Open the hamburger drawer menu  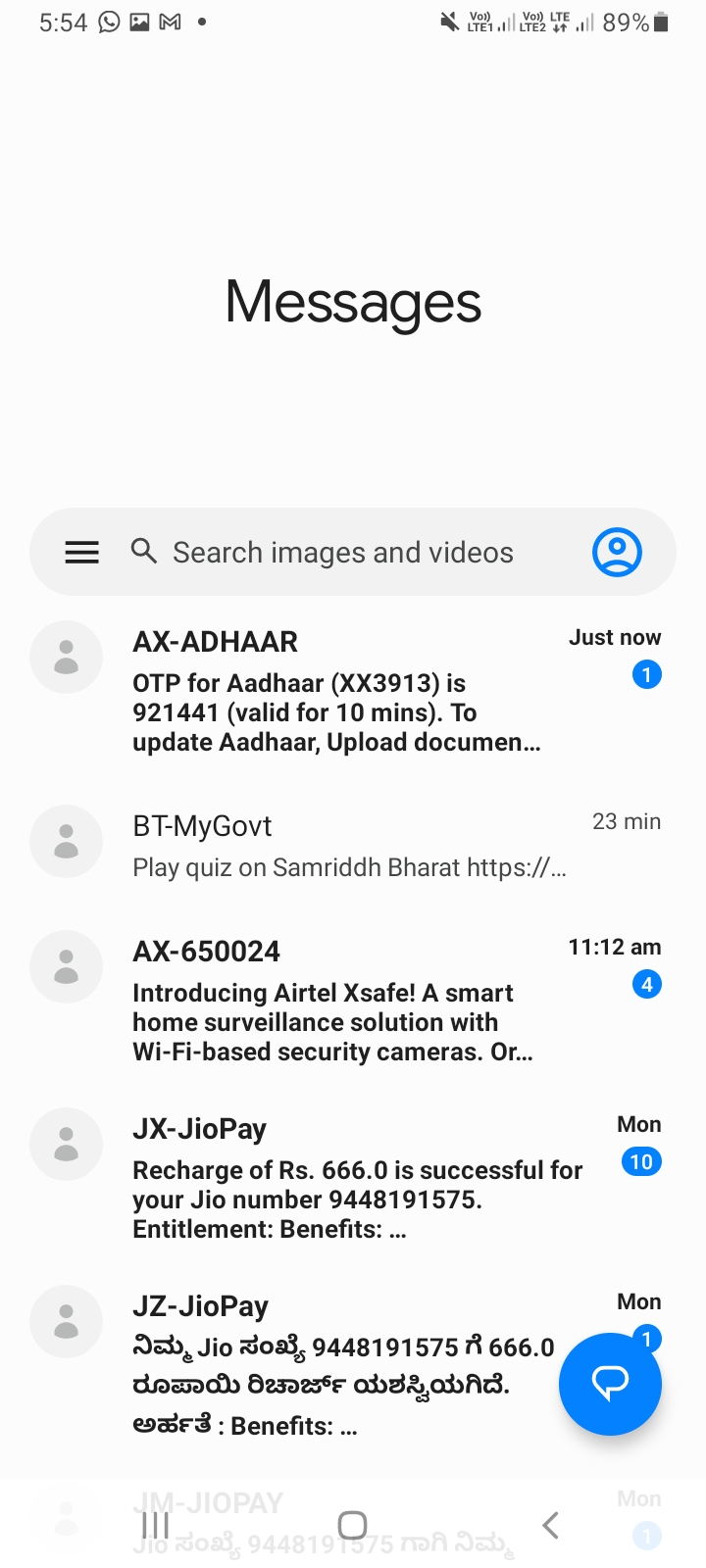click(x=82, y=553)
